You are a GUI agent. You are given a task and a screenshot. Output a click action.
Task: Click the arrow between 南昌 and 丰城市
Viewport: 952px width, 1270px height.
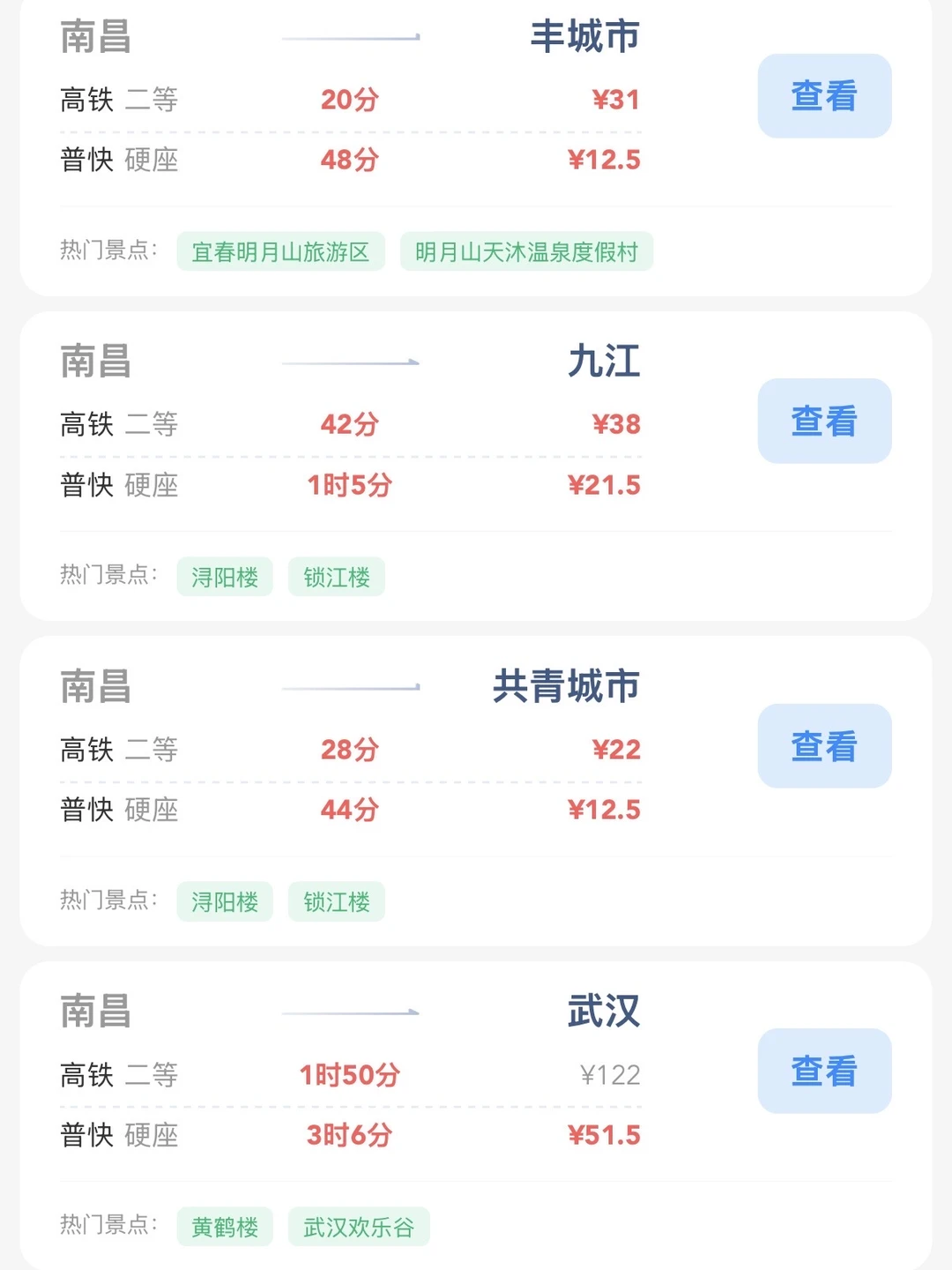(x=350, y=37)
